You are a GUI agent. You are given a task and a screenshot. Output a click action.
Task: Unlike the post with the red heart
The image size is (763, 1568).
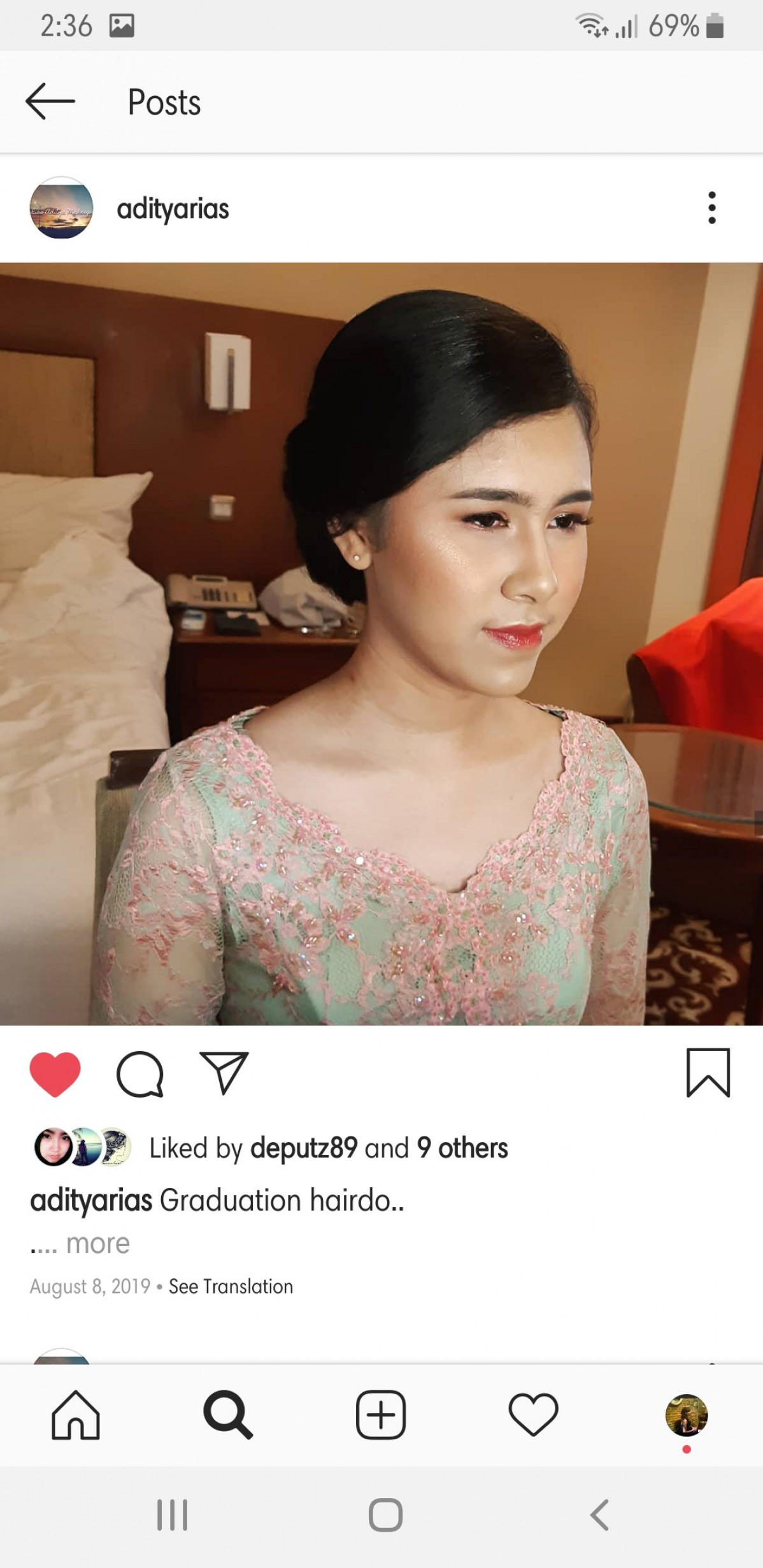[x=55, y=1074]
